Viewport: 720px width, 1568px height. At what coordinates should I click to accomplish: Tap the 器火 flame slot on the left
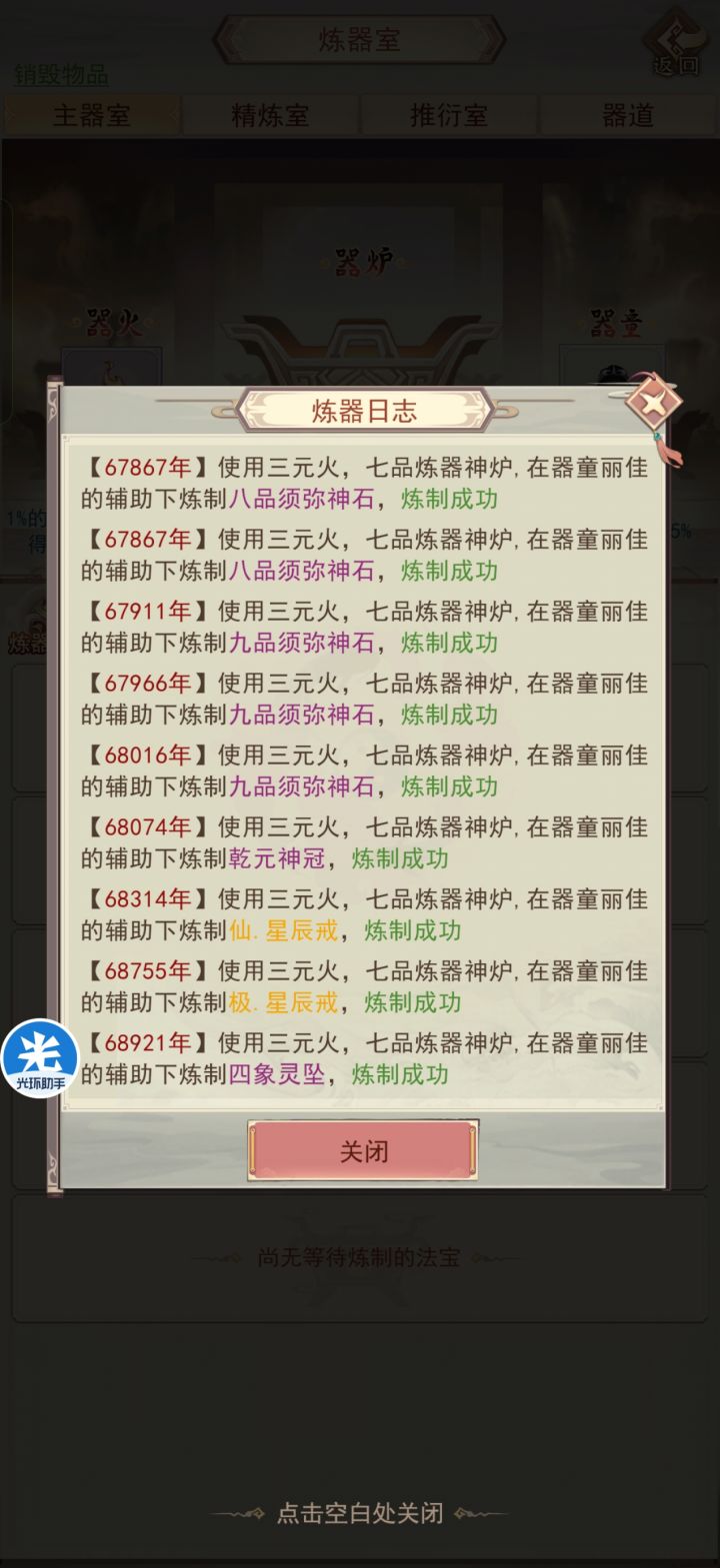113,370
